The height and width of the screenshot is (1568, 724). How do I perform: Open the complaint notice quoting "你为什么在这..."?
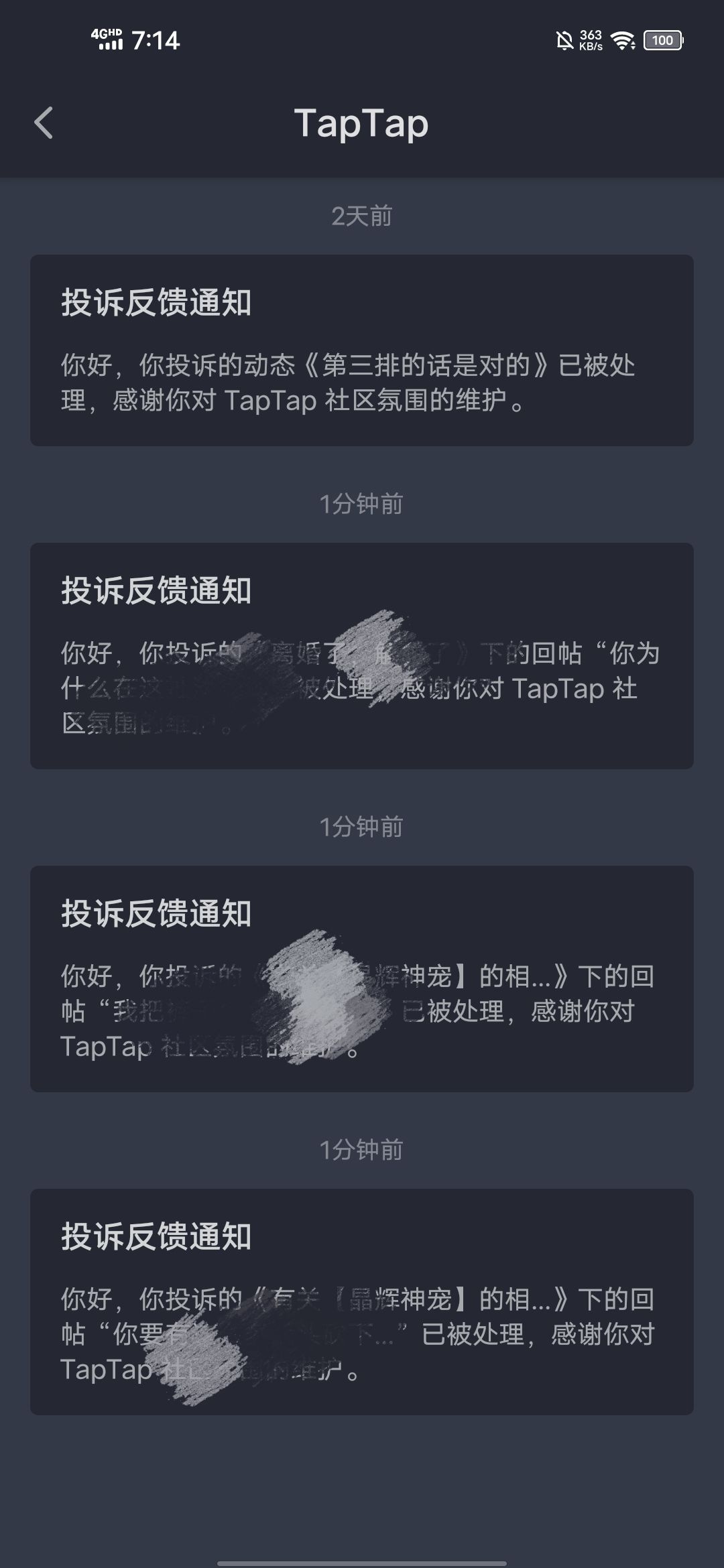(x=362, y=656)
